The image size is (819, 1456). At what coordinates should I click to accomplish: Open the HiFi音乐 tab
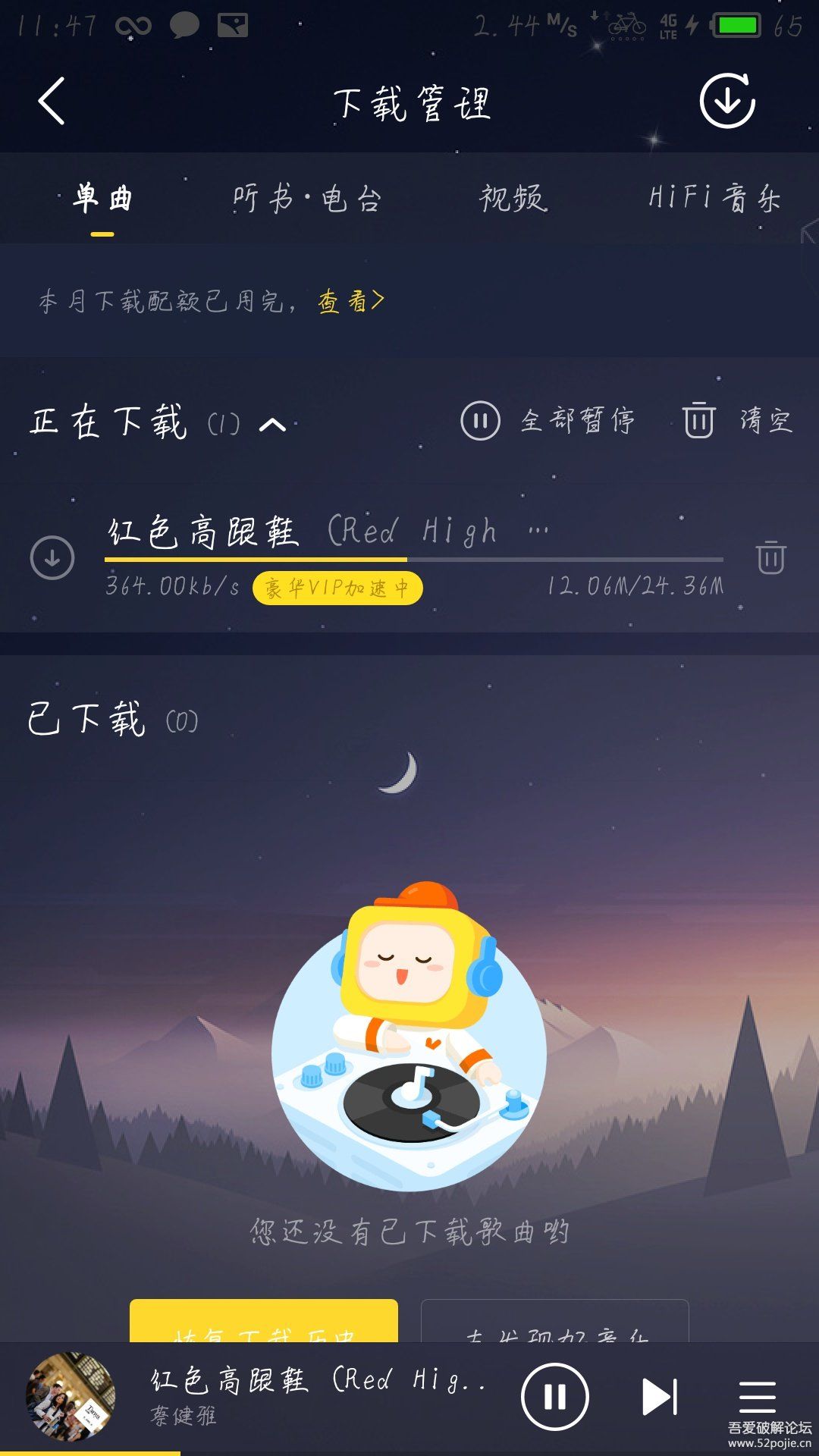[x=714, y=199]
